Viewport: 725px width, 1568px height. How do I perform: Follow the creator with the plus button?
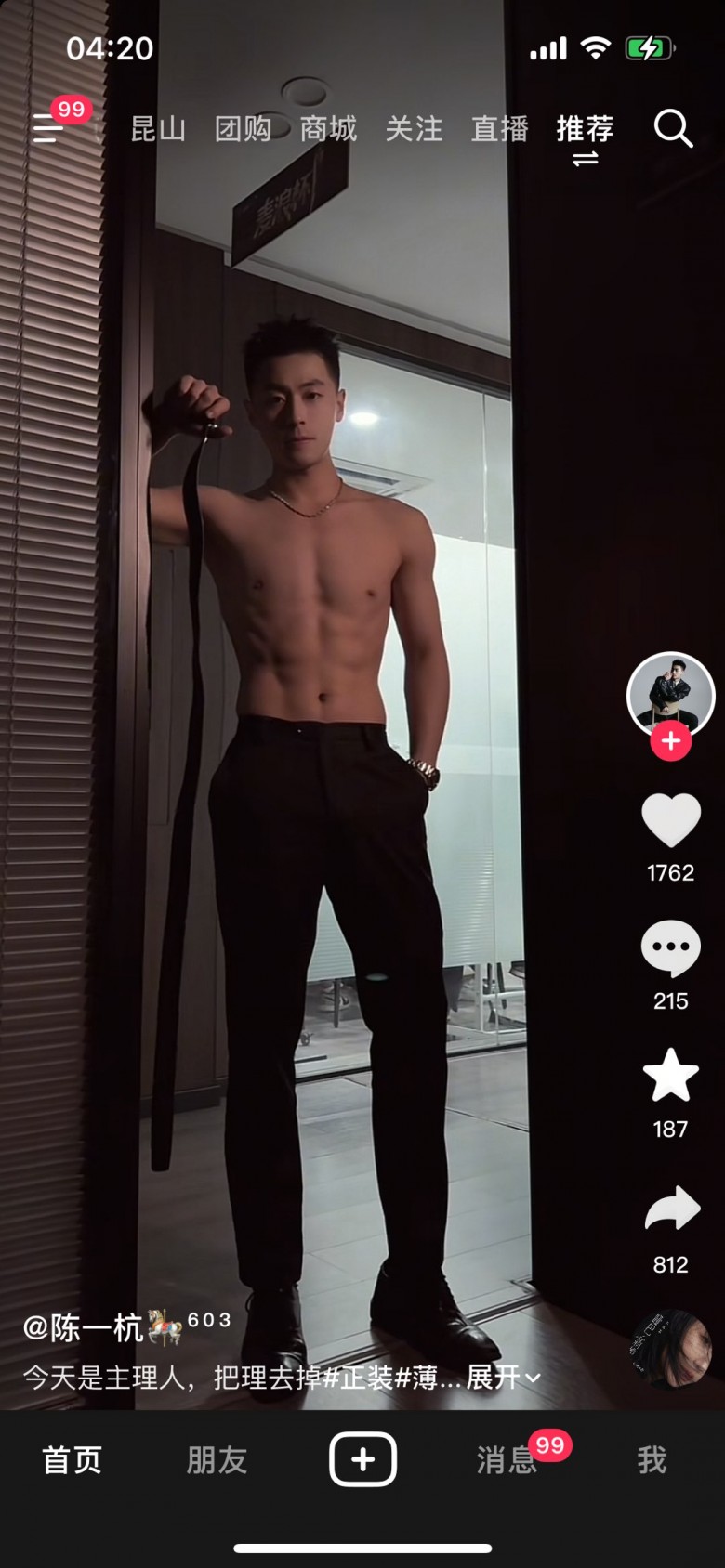tap(670, 741)
